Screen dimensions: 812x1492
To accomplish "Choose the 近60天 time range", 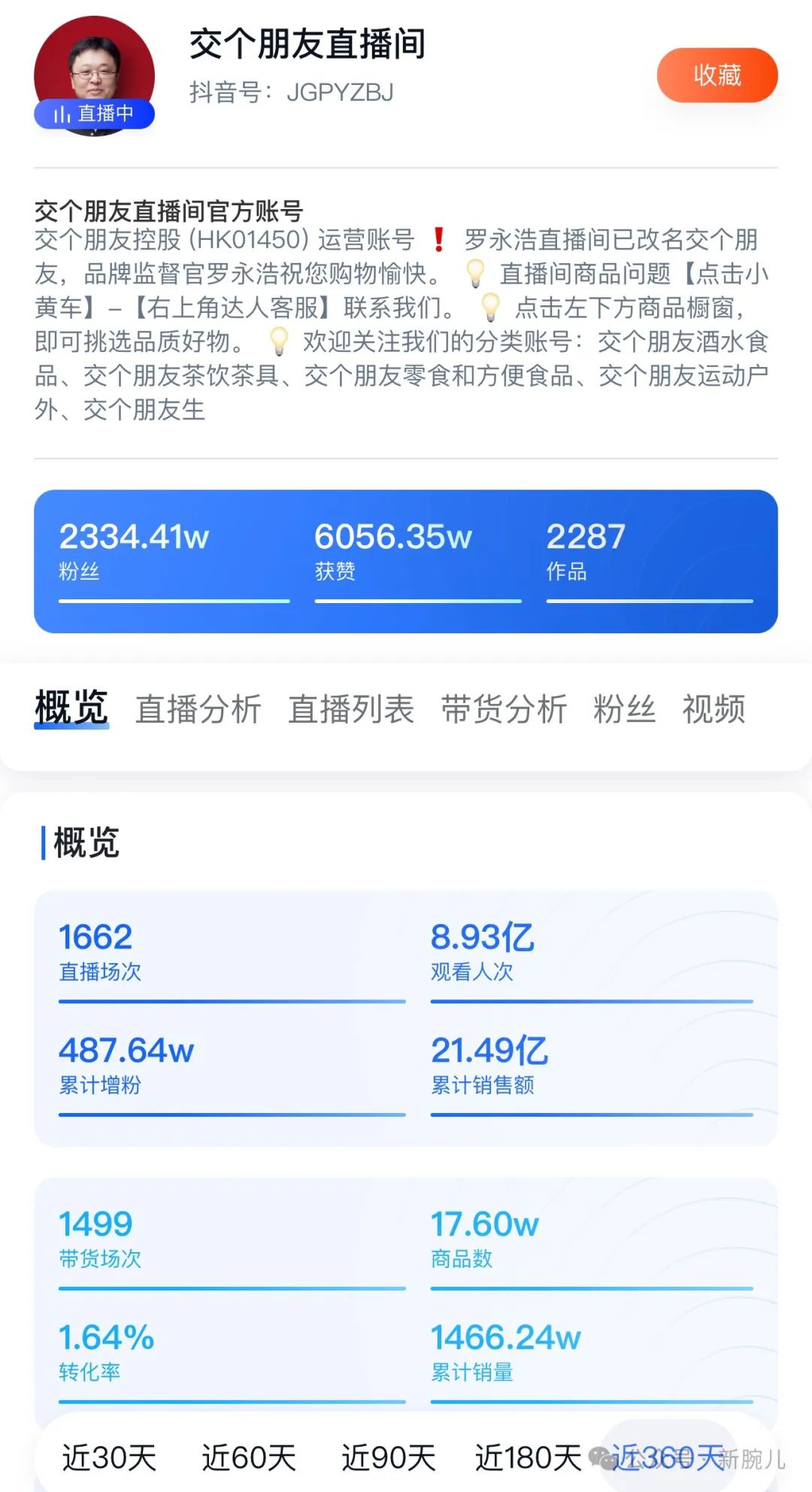I will click(249, 1457).
